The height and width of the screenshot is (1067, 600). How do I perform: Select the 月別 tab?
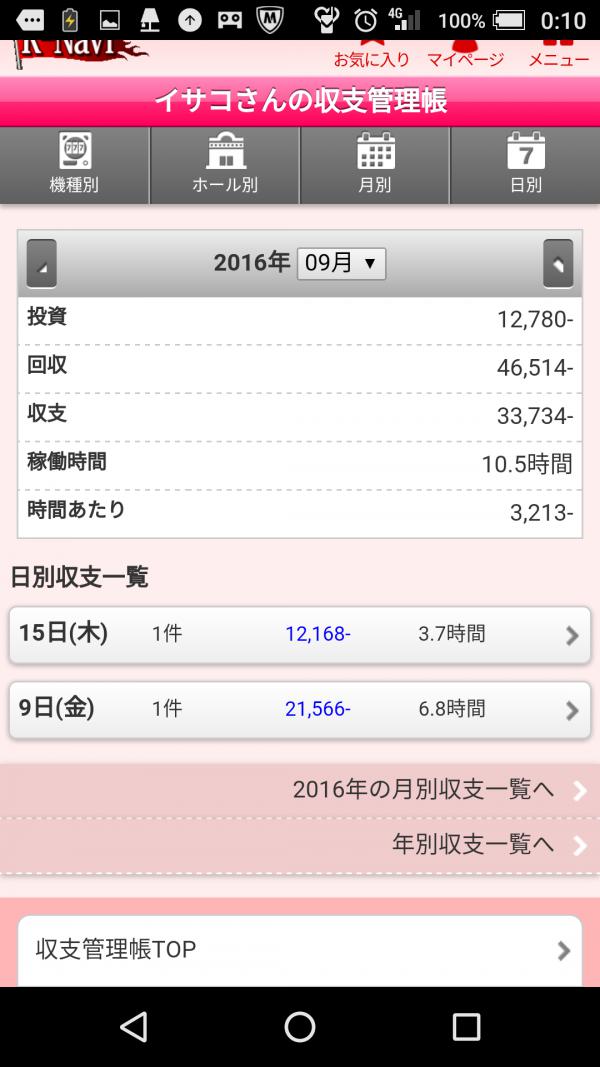(375, 165)
